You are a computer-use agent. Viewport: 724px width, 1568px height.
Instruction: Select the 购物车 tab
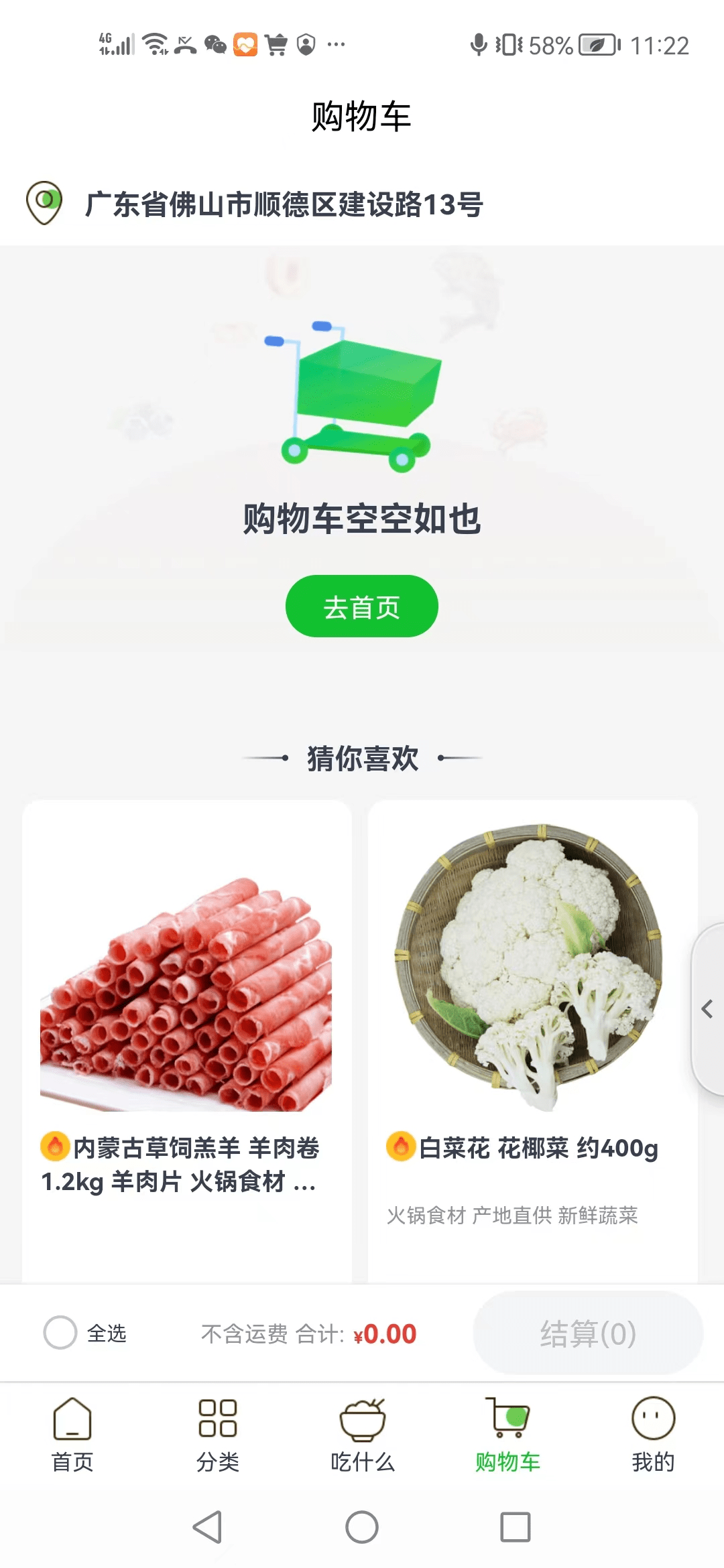point(507,1435)
